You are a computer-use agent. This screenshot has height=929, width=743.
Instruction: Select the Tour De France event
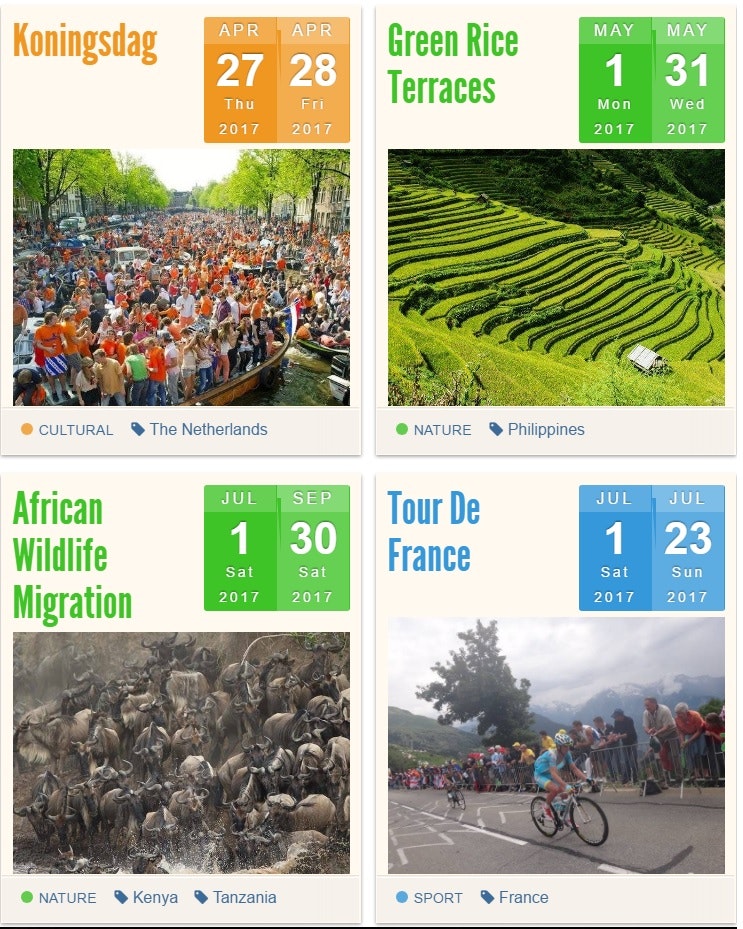433,532
